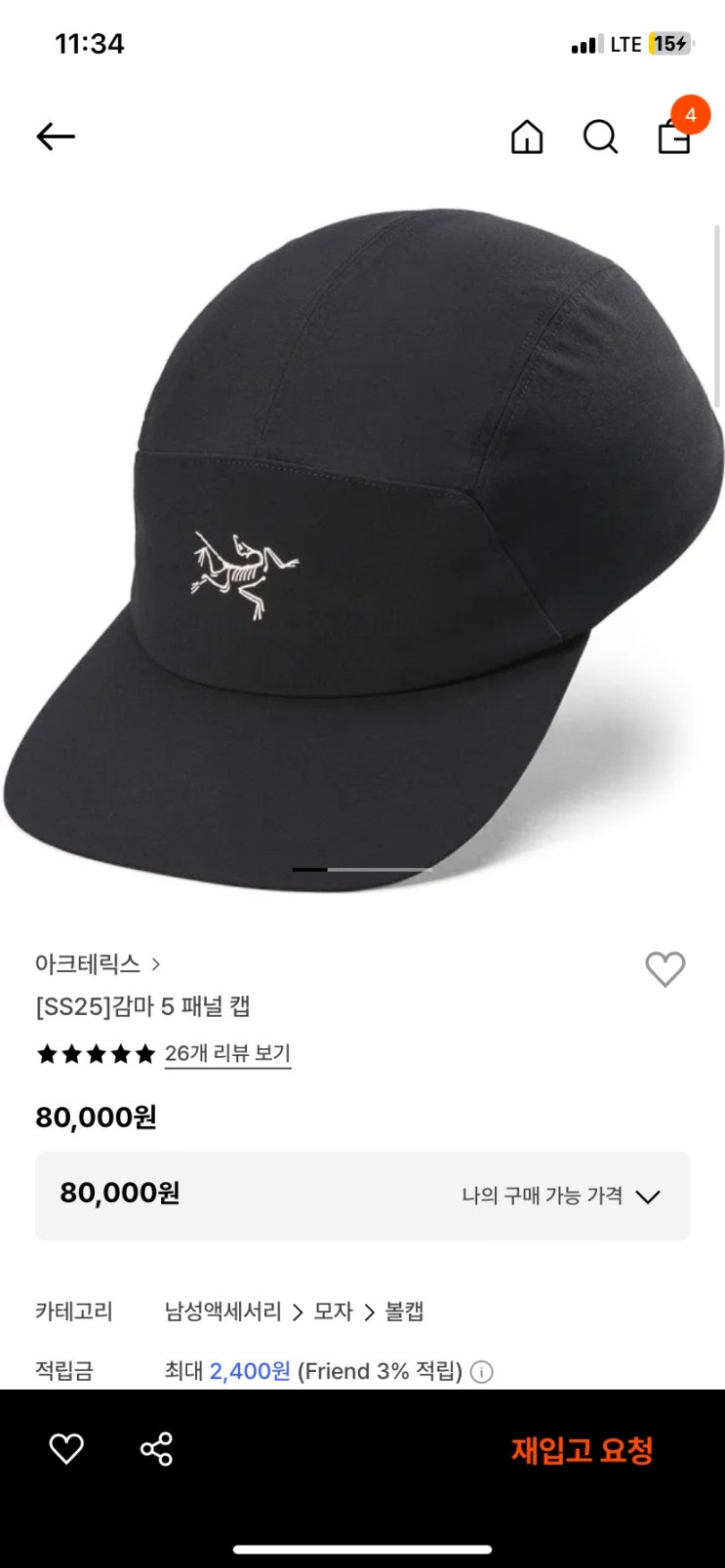Open the 볼캡 category
The image size is (725, 1568).
coord(404,1312)
